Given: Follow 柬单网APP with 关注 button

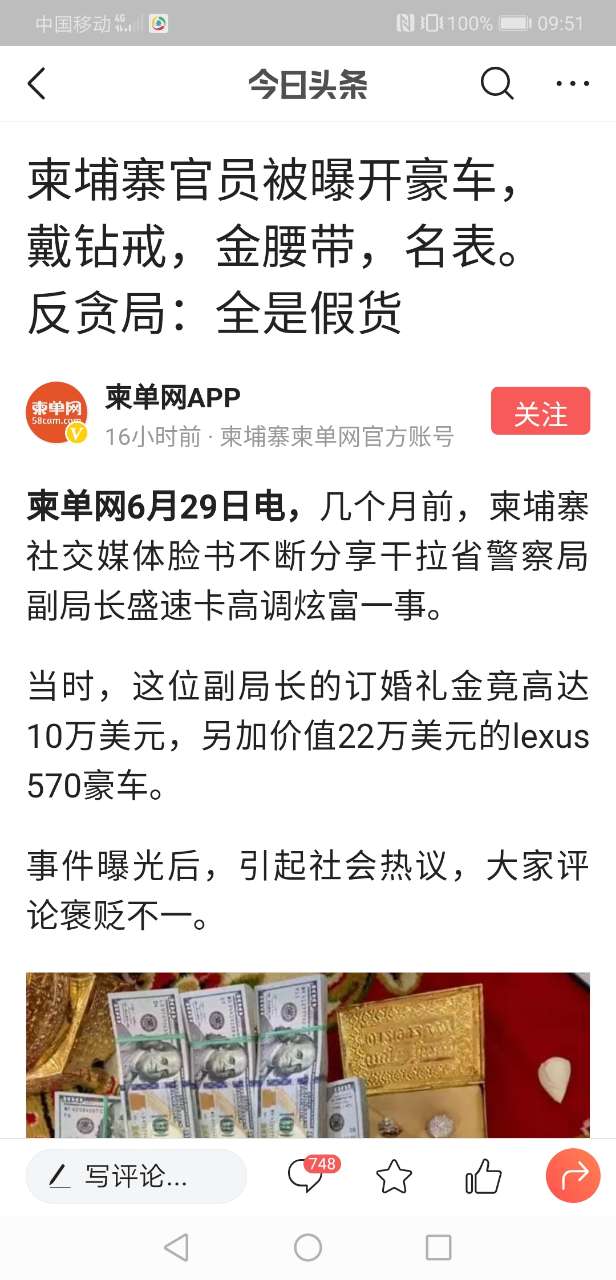Looking at the screenshot, I should pos(540,414).
